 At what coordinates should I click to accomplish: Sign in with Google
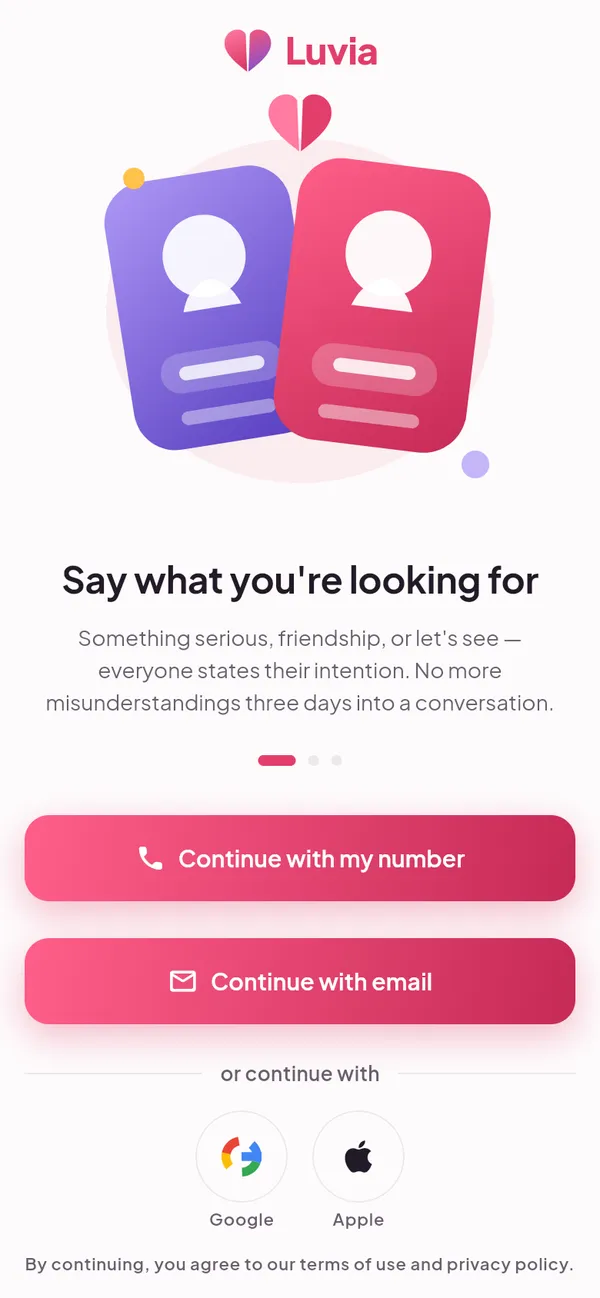click(x=241, y=1157)
